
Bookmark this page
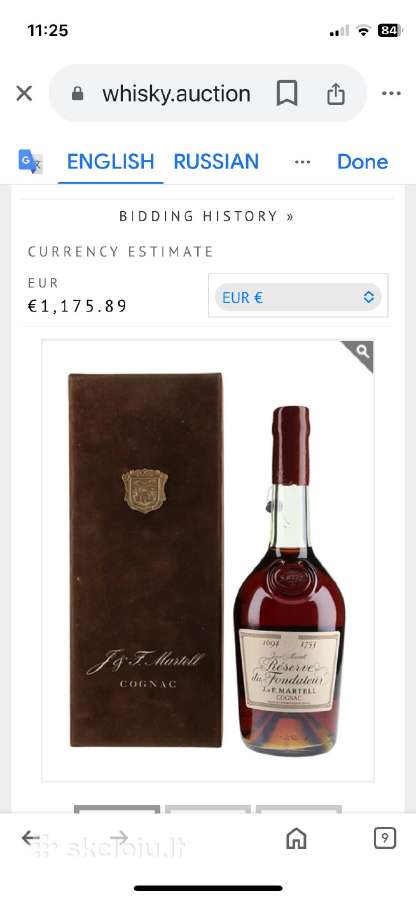click(x=287, y=93)
